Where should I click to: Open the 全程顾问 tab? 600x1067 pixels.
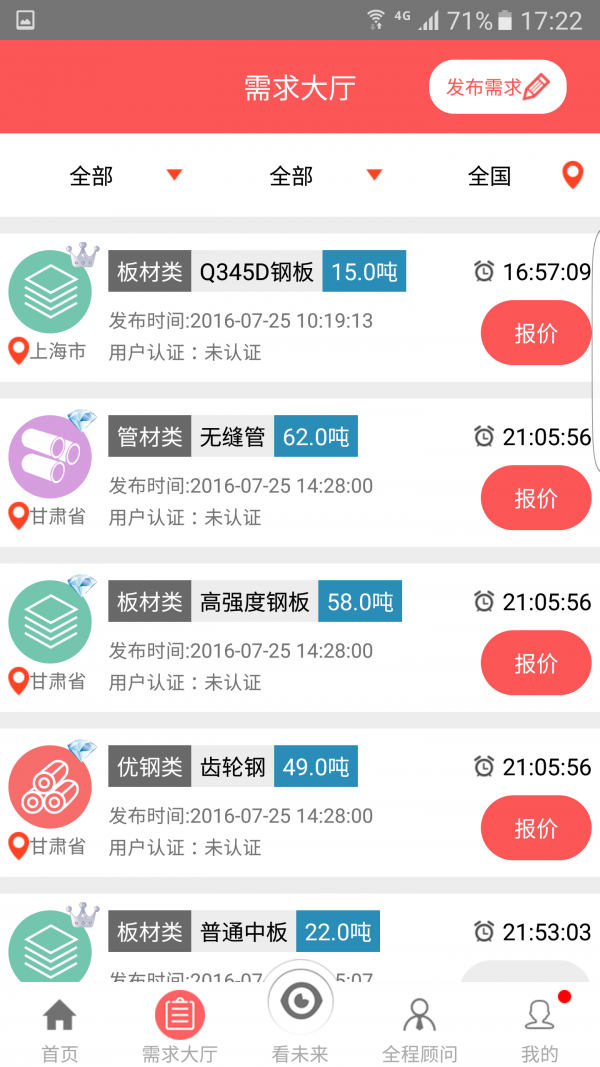coord(420,1030)
